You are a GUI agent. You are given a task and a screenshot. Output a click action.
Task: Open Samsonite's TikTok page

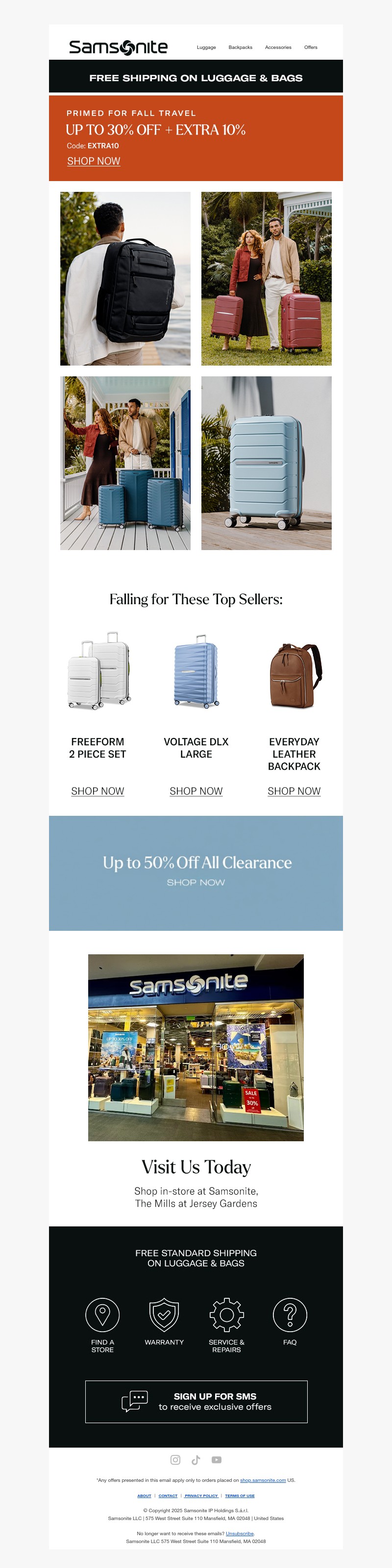196,1460
